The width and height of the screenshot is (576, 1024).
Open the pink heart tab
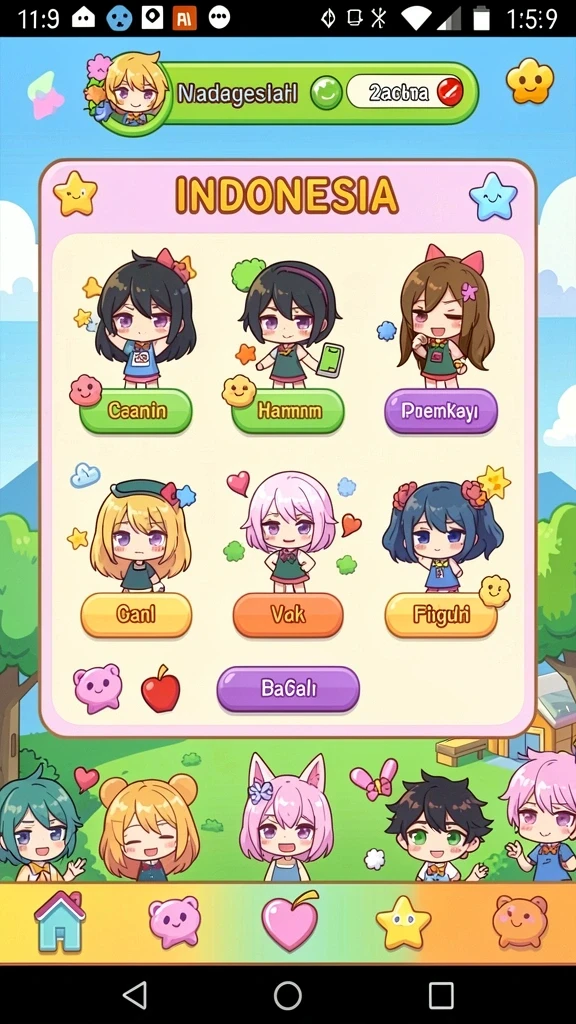289,921
